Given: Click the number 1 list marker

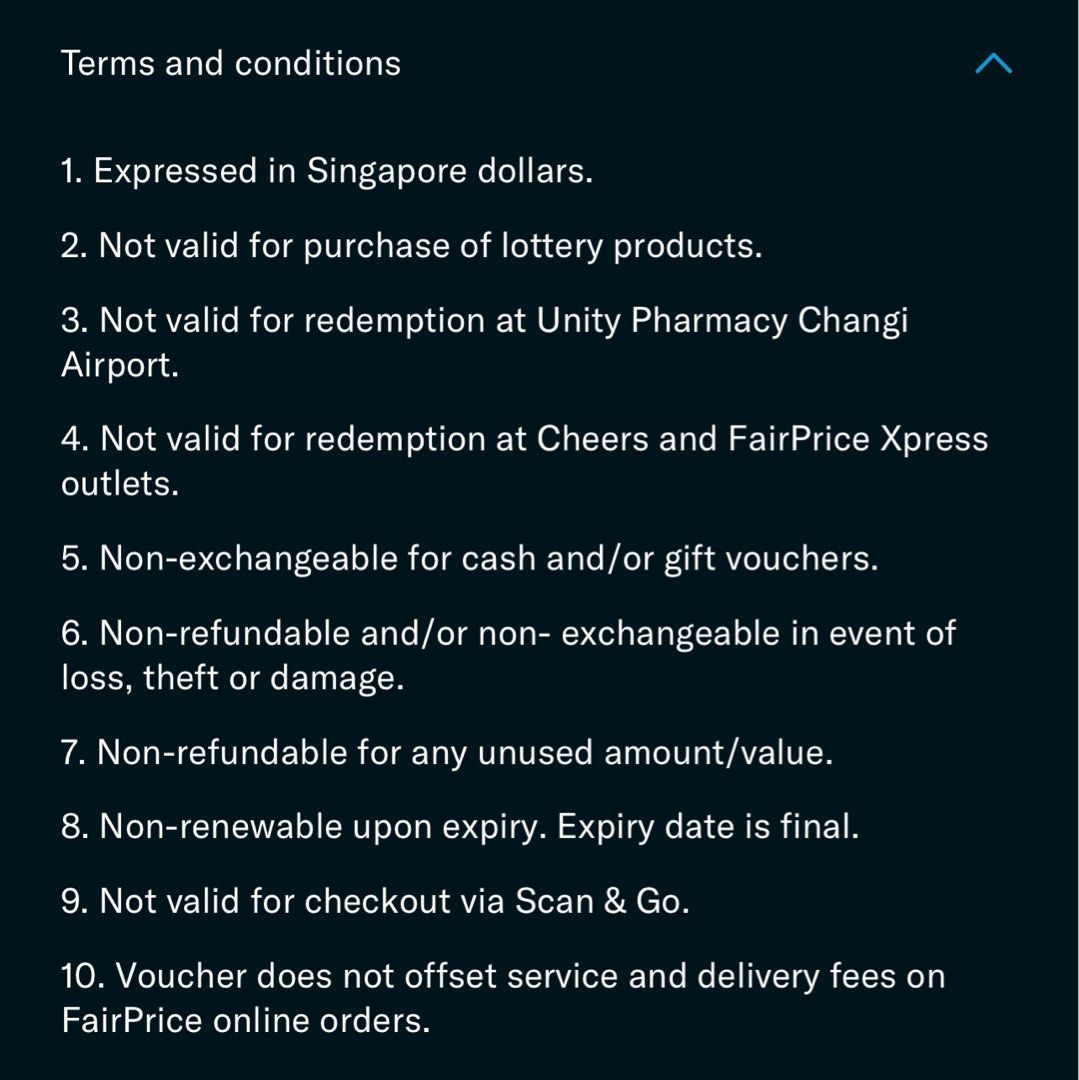Looking at the screenshot, I should (x=70, y=170).
